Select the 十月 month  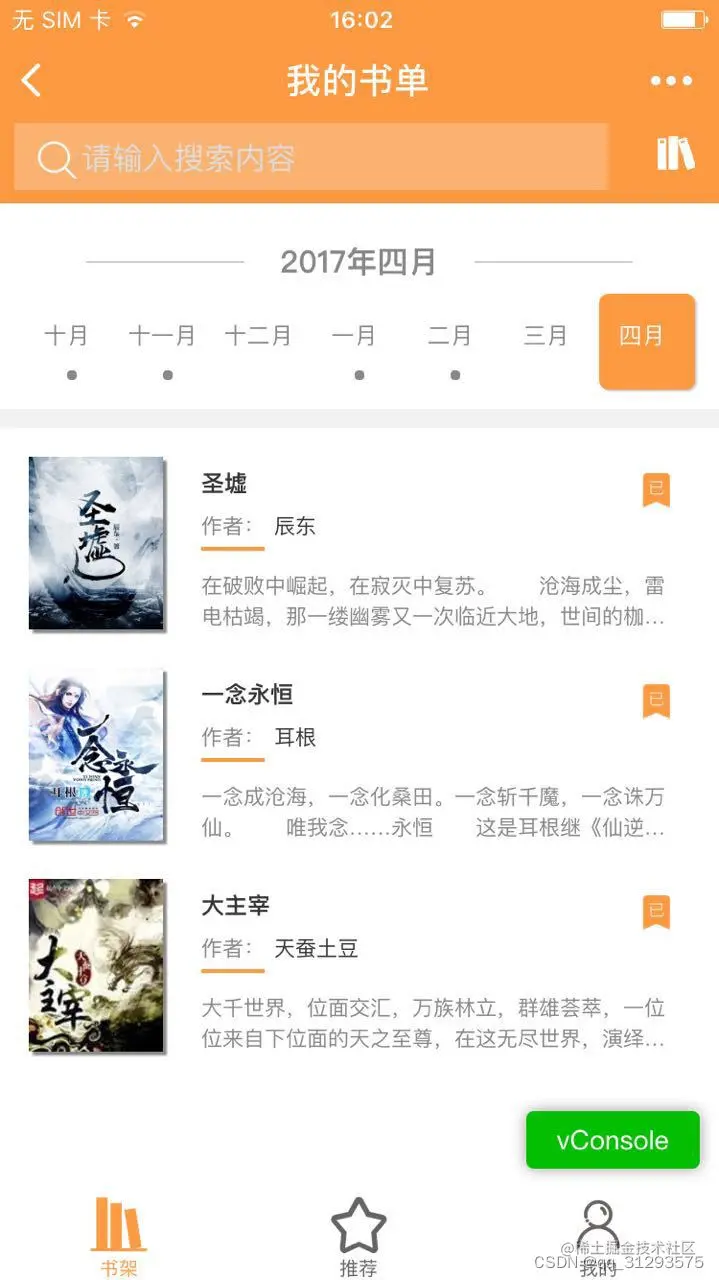click(x=66, y=336)
